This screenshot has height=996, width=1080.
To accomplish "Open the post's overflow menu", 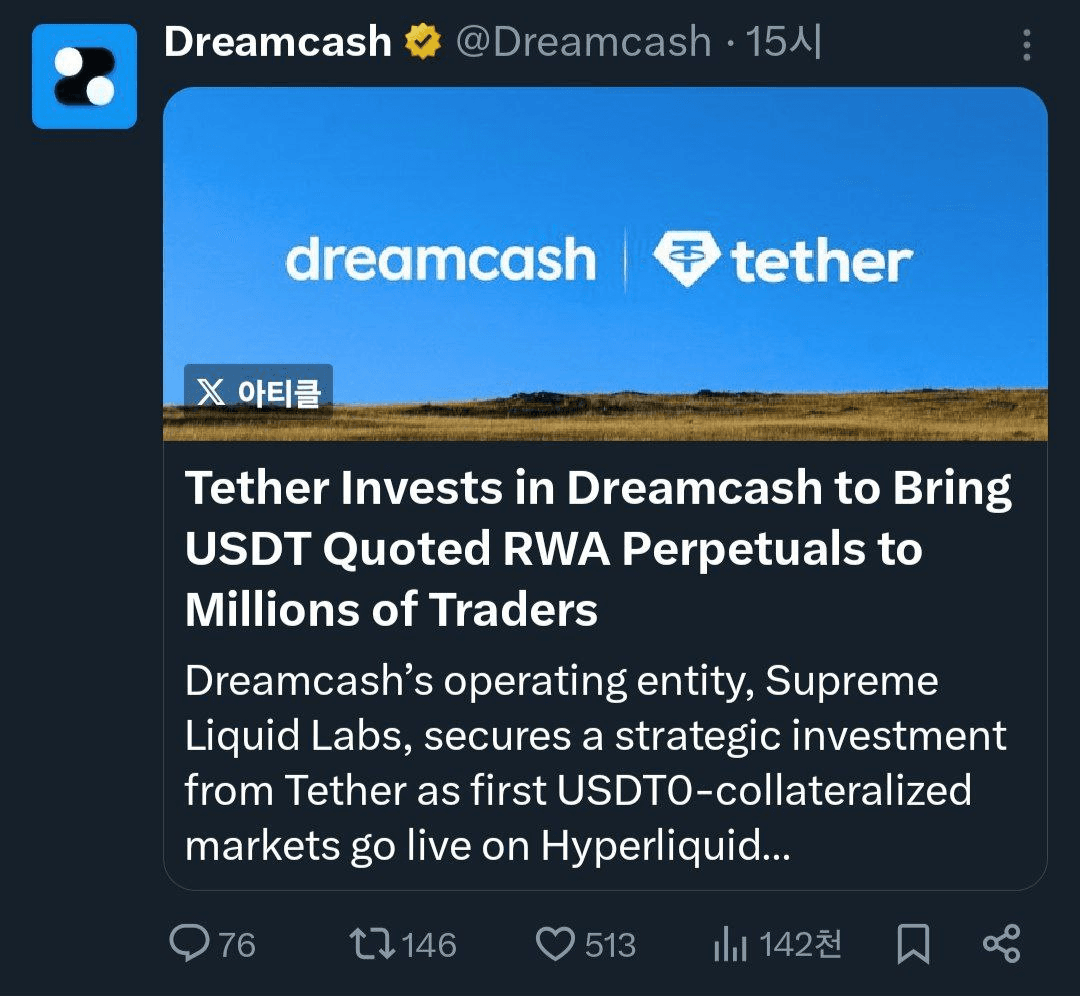I will (1026, 45).
